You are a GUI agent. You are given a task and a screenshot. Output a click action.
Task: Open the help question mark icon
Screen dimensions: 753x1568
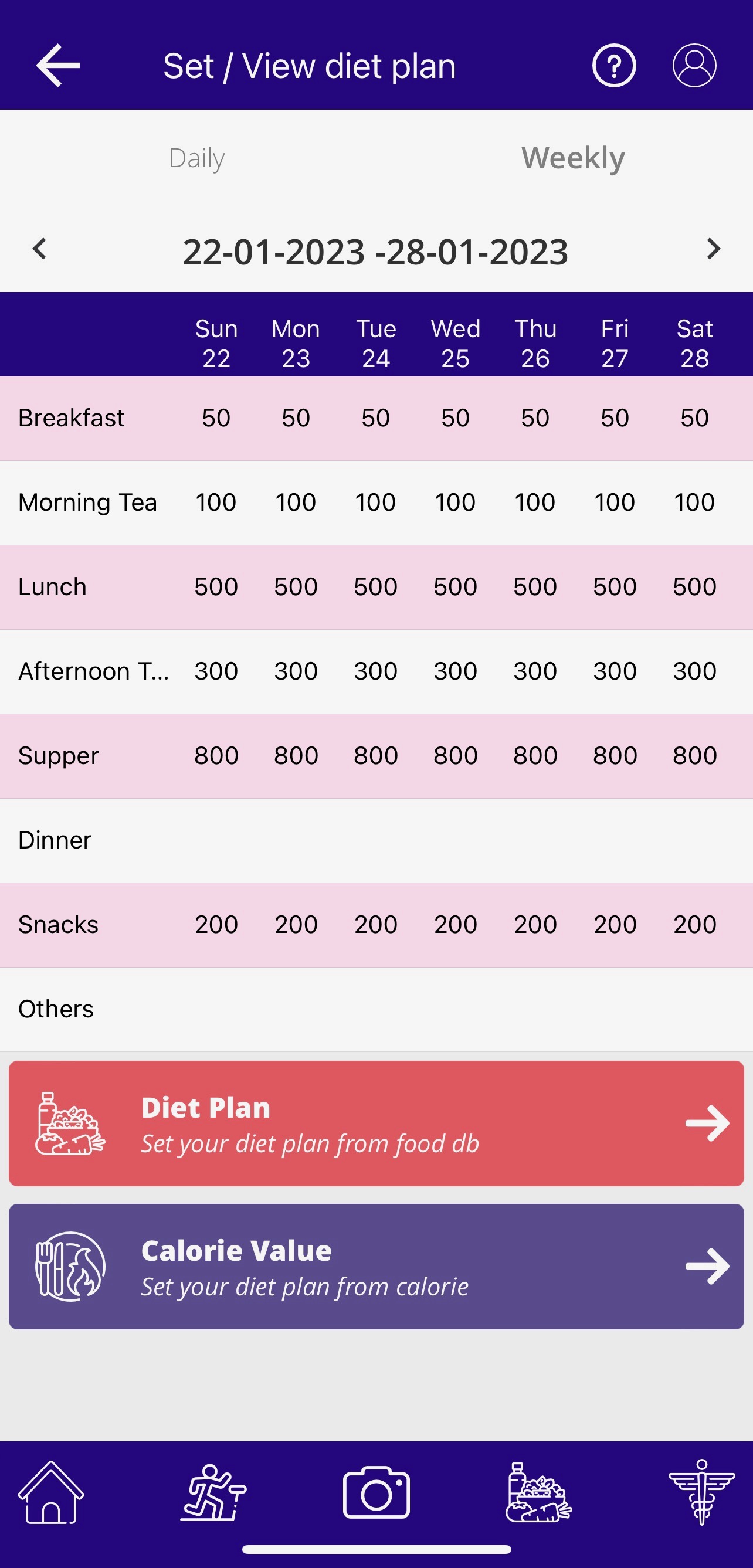pos(613,65)
